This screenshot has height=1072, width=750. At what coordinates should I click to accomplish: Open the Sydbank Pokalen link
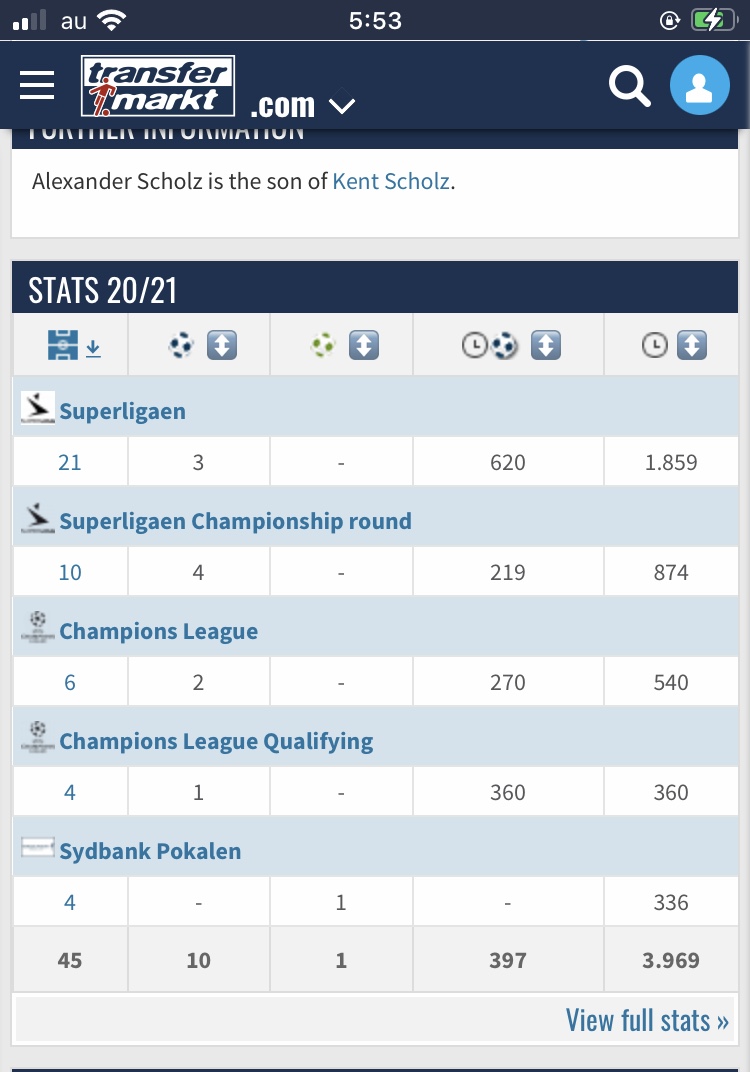150,851
